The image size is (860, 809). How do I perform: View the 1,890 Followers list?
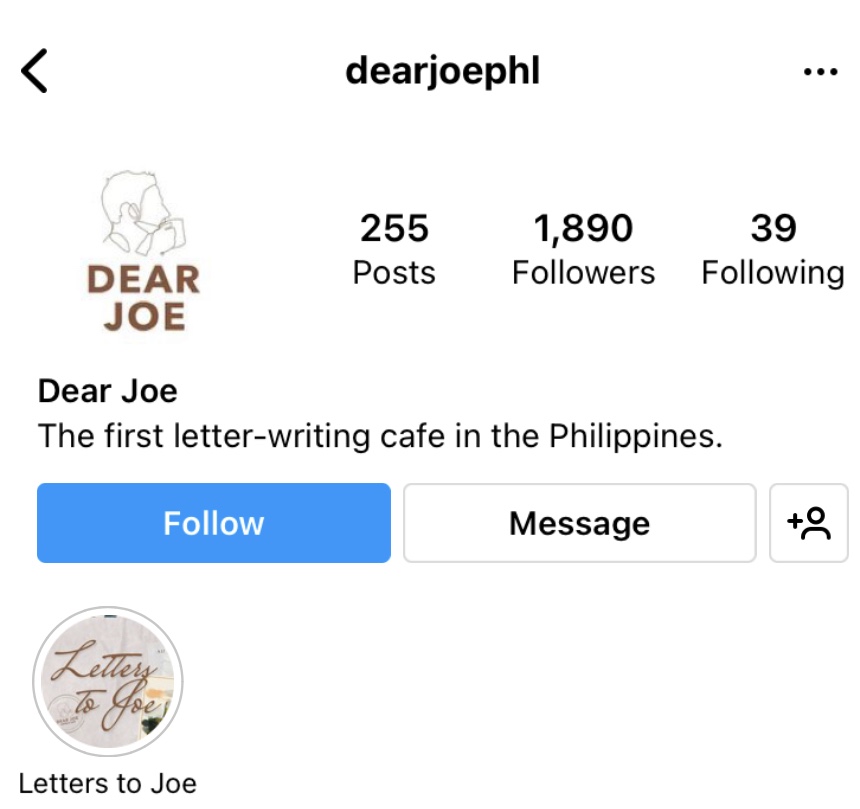(583, 250)
